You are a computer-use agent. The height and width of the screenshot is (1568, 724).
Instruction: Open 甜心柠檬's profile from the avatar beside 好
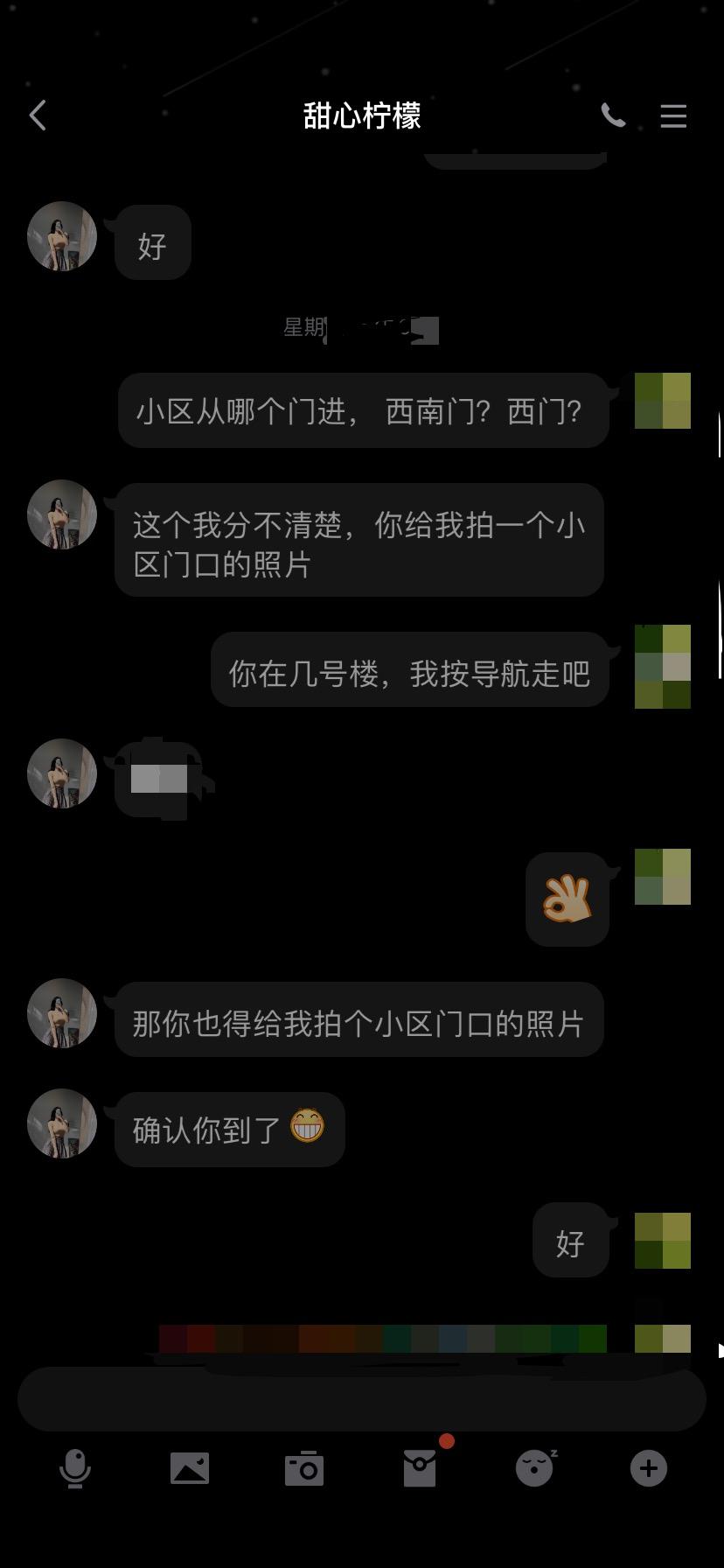[62, 236]
